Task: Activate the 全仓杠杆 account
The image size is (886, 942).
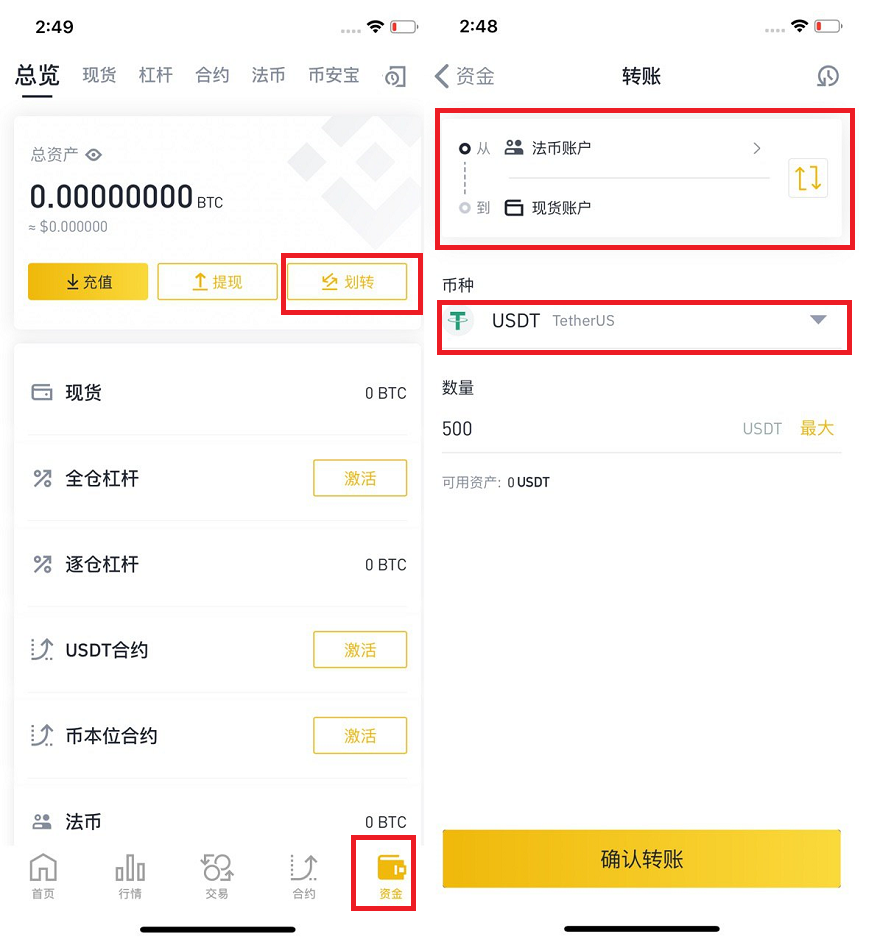Action: click(x=360, y=479)
